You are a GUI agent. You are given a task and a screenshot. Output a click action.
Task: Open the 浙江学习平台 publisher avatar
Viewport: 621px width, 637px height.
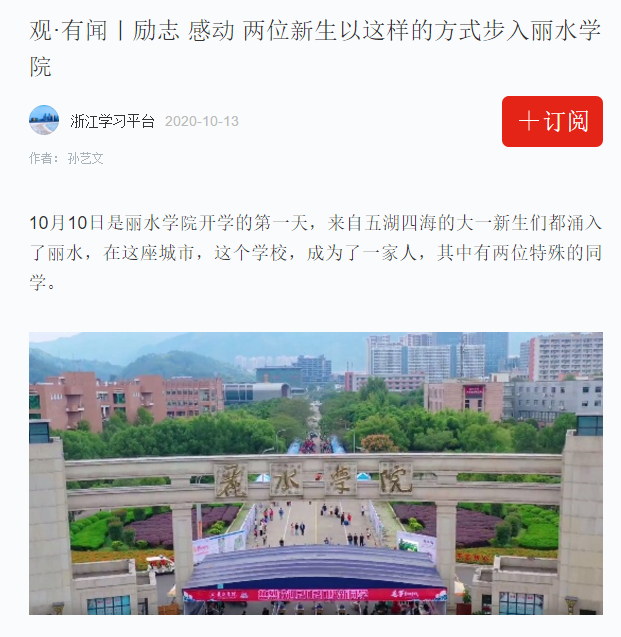44,121
